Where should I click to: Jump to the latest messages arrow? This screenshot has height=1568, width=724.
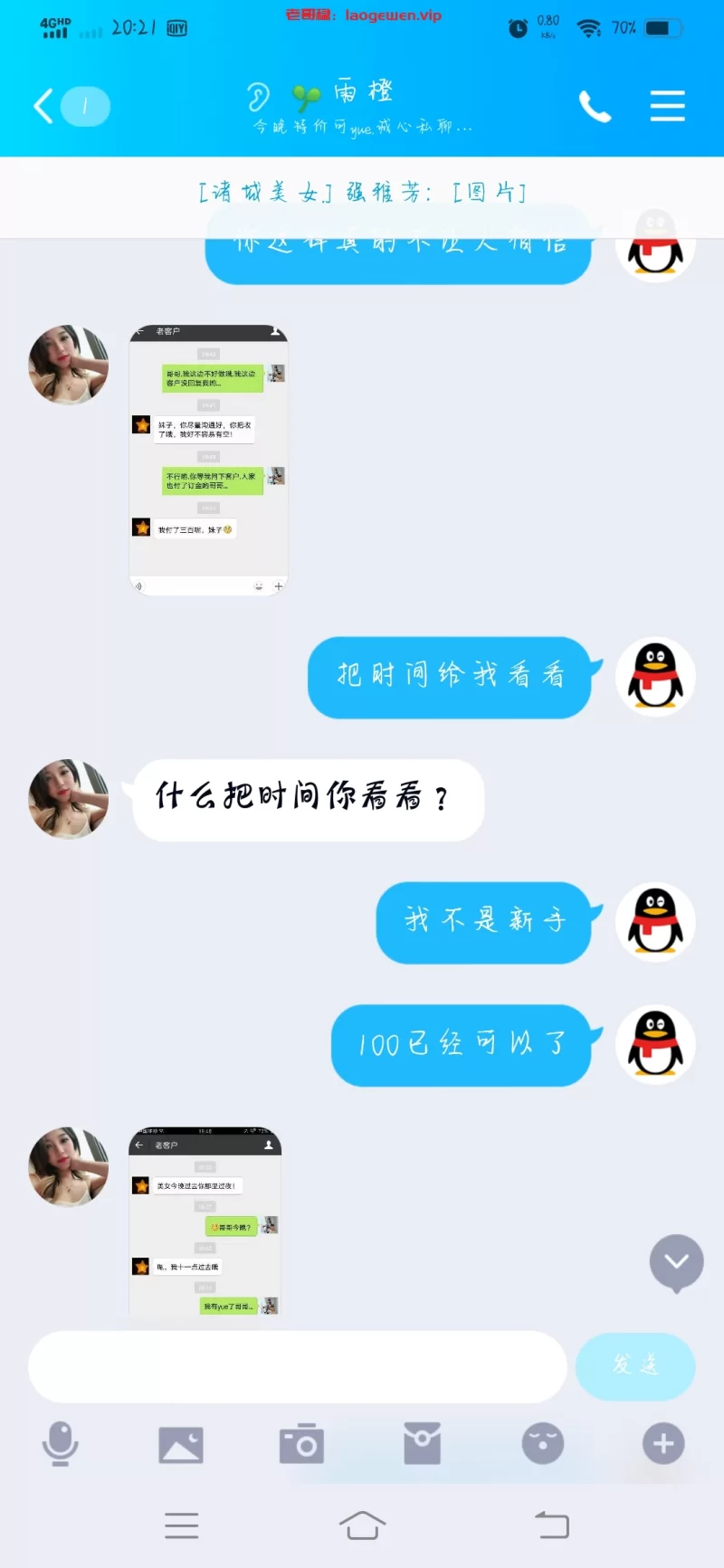pyautogui.click(x=676, y=1263)
